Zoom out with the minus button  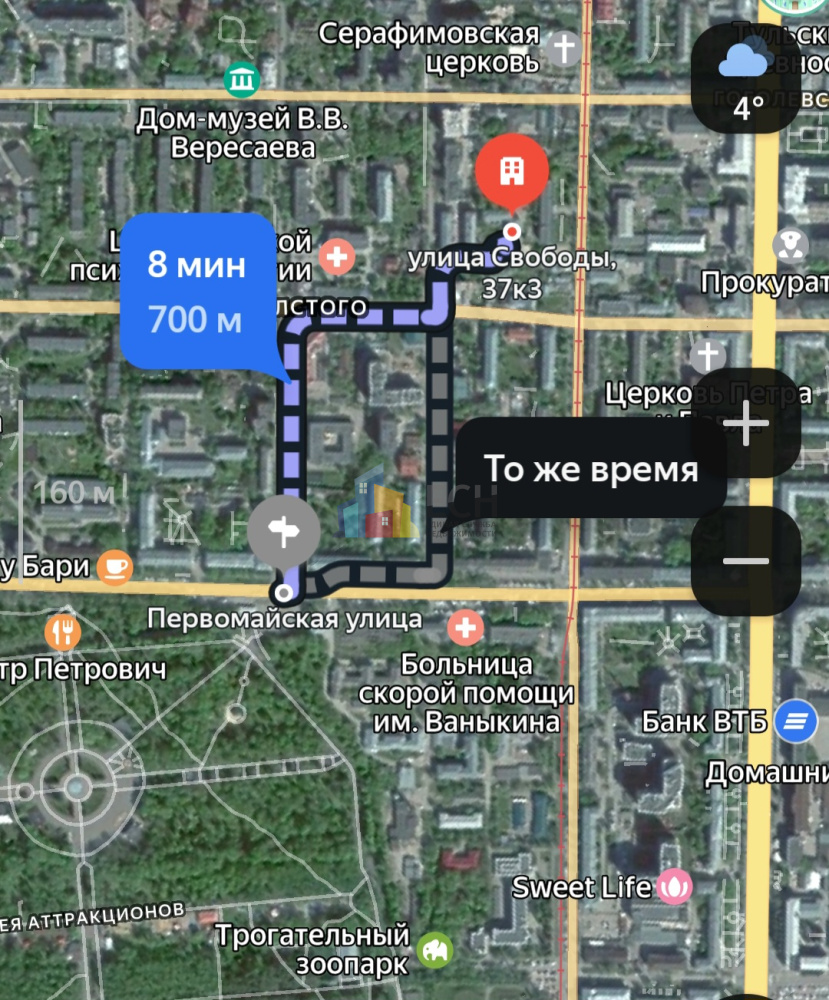pos(746,560)
